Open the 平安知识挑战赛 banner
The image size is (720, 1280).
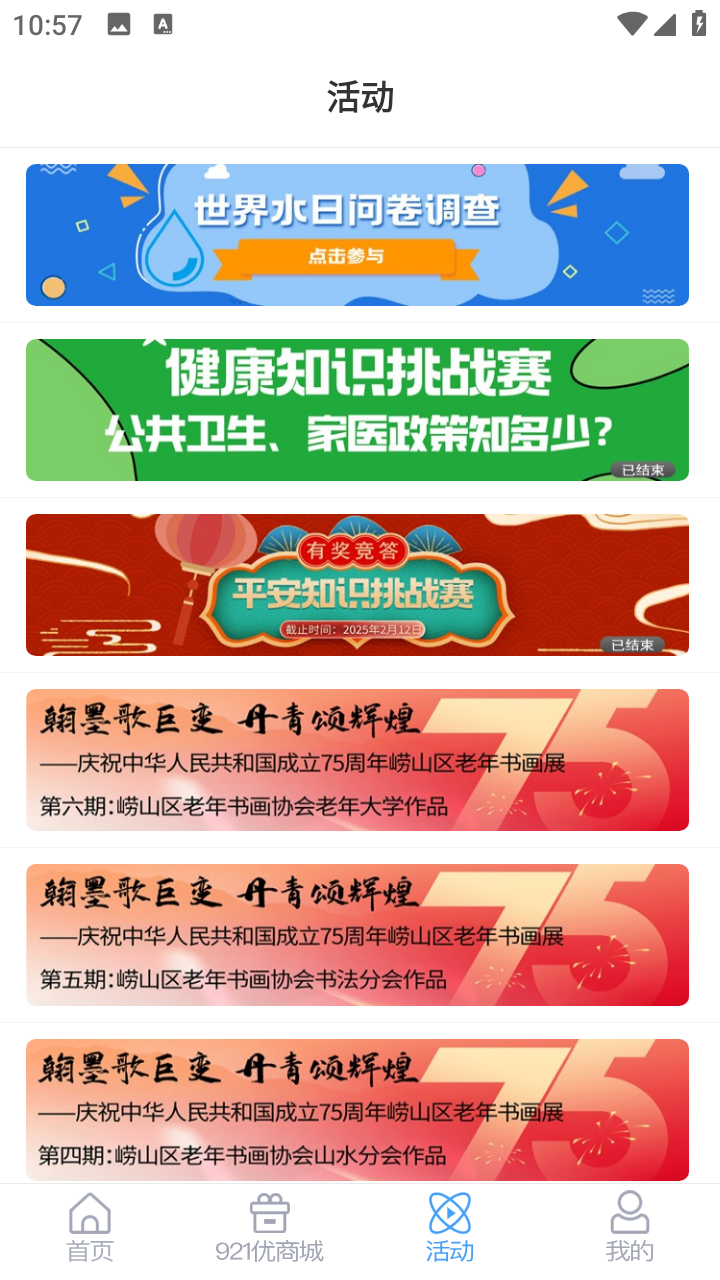pyautogui.click(x=357, y=585)
